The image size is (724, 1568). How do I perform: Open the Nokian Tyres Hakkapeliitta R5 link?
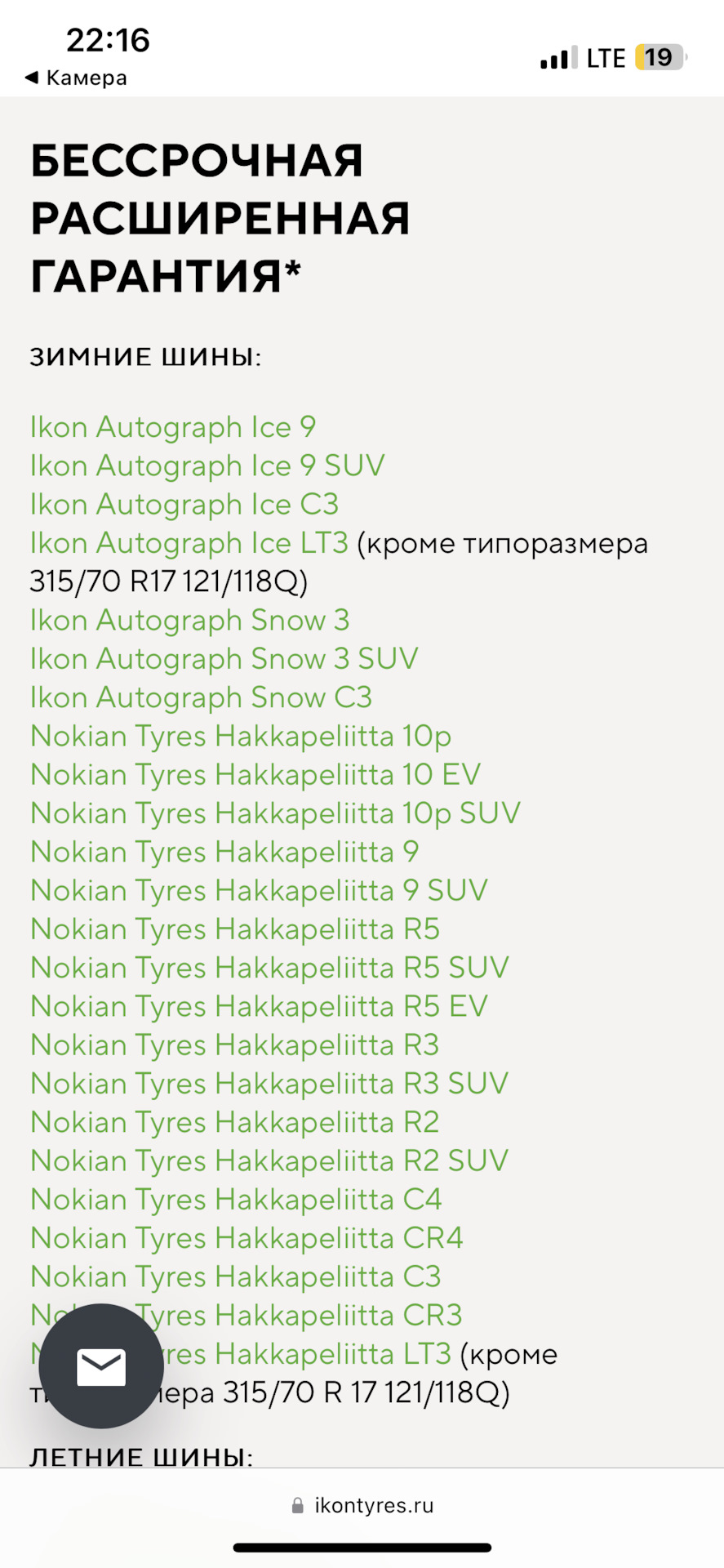tap(235, 929)
